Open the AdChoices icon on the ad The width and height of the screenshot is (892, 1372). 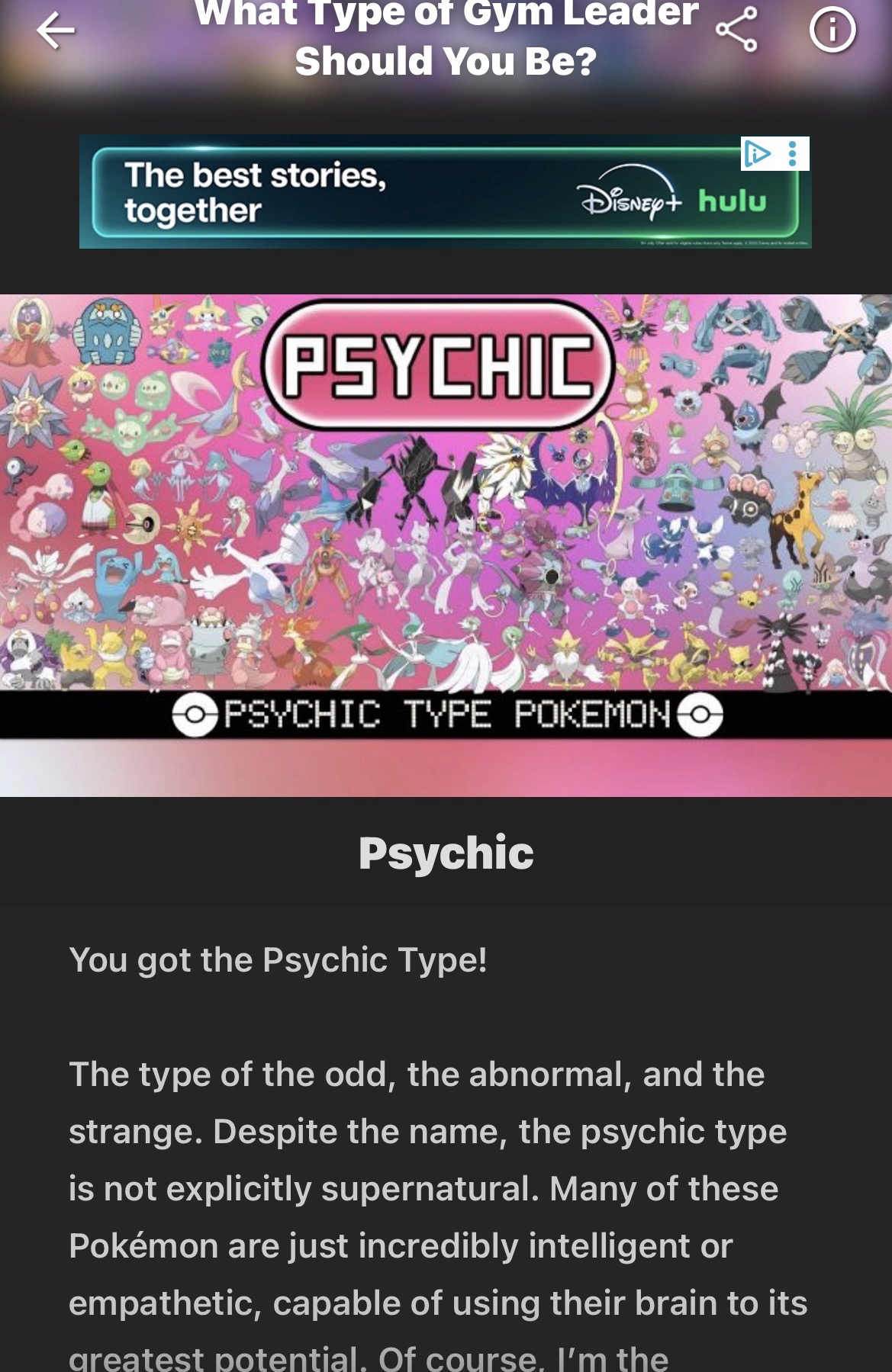(x=757, y=154)
